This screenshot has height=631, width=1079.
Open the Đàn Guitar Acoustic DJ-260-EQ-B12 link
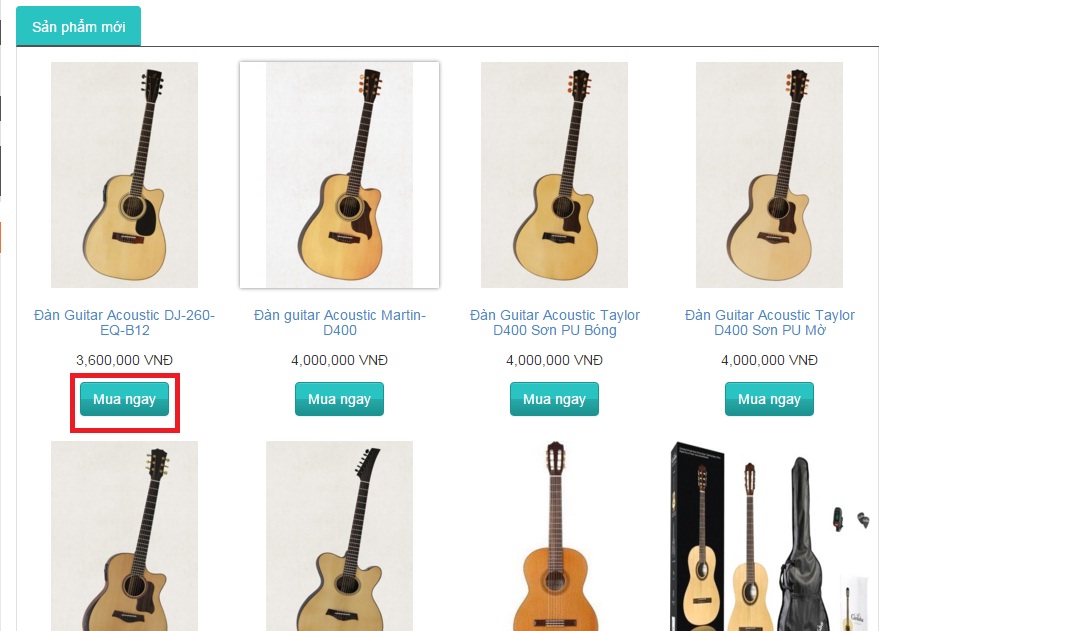pyautogui.click(x=124, y=322)
